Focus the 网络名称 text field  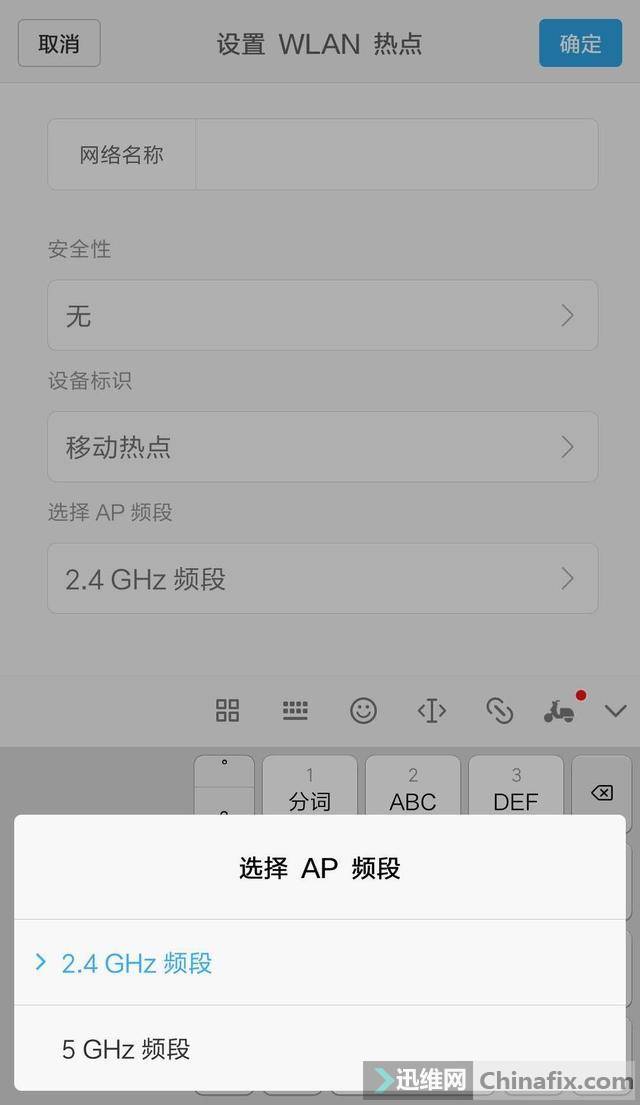click(x=396, y=155)
